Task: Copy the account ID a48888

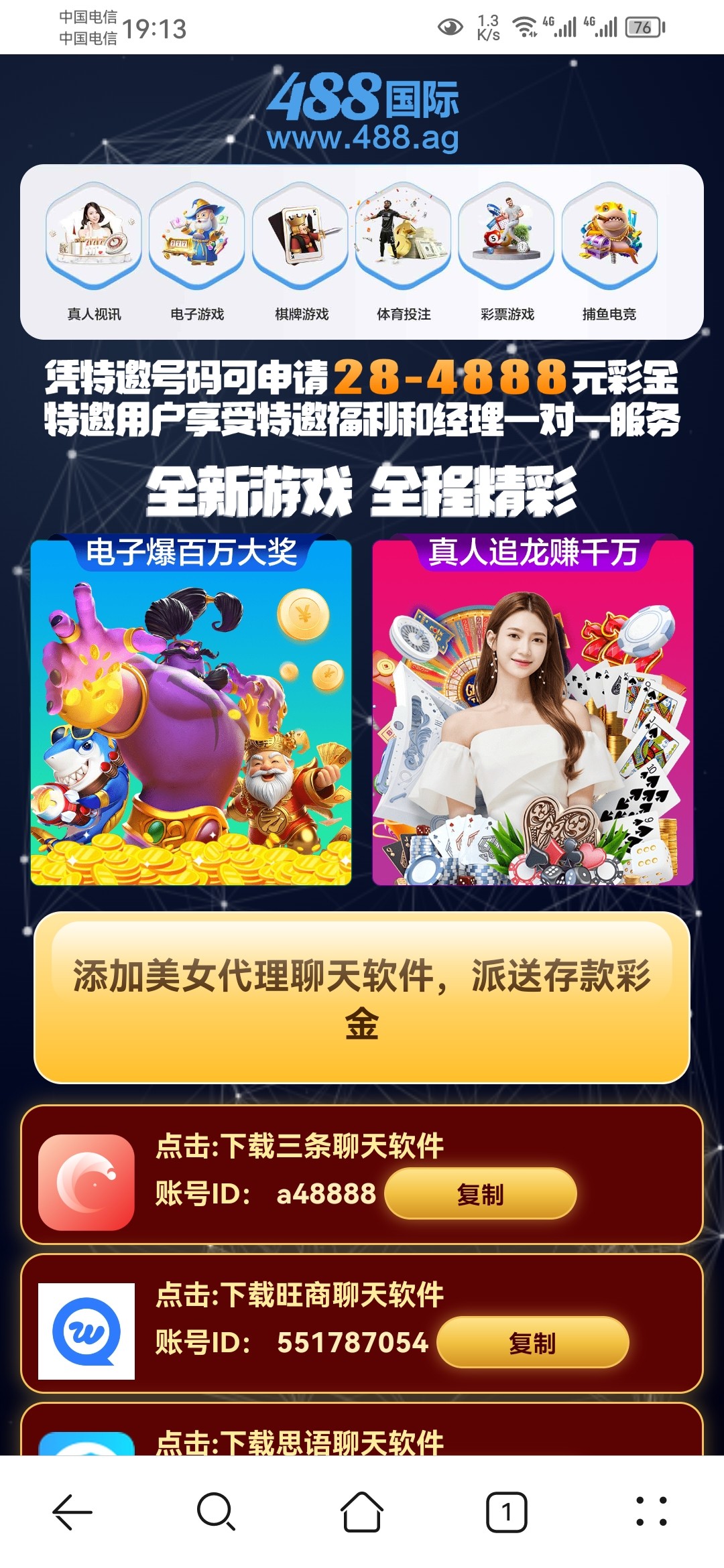Action: [x=480, y=1194]
